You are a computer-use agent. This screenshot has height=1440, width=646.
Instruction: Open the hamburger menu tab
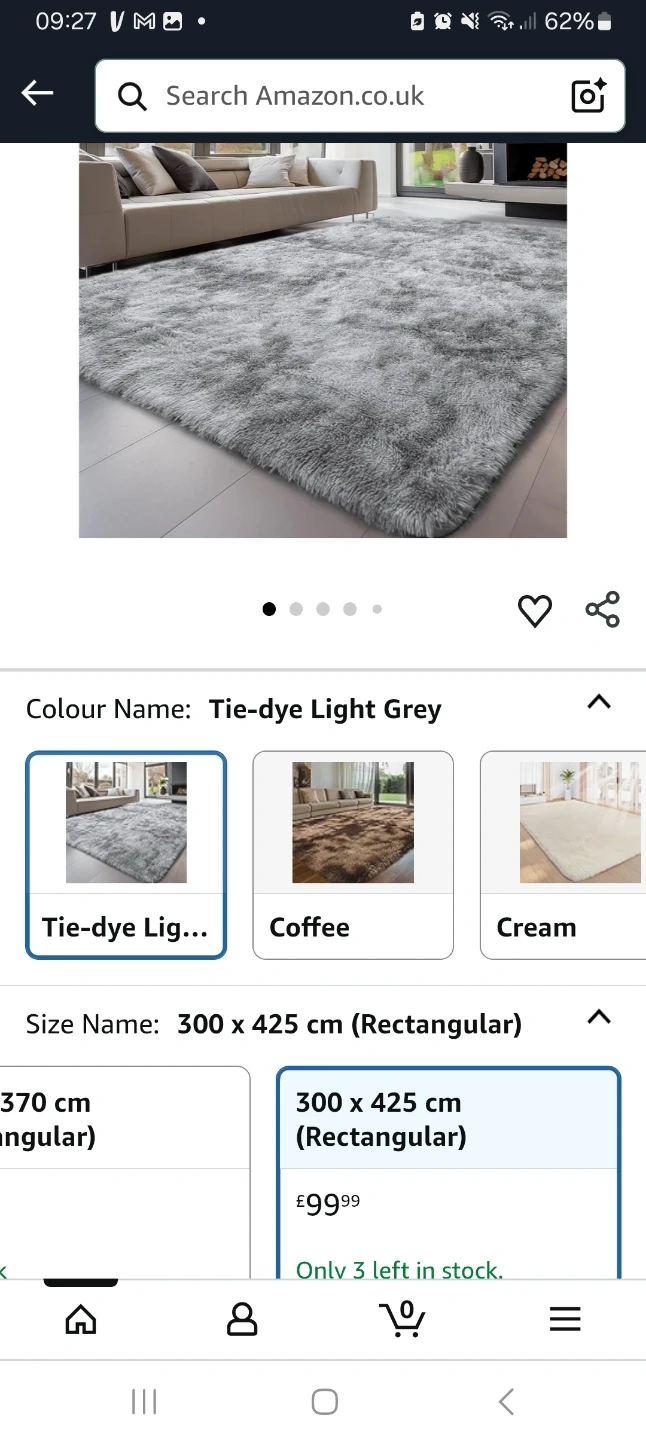click(565, 1320)
